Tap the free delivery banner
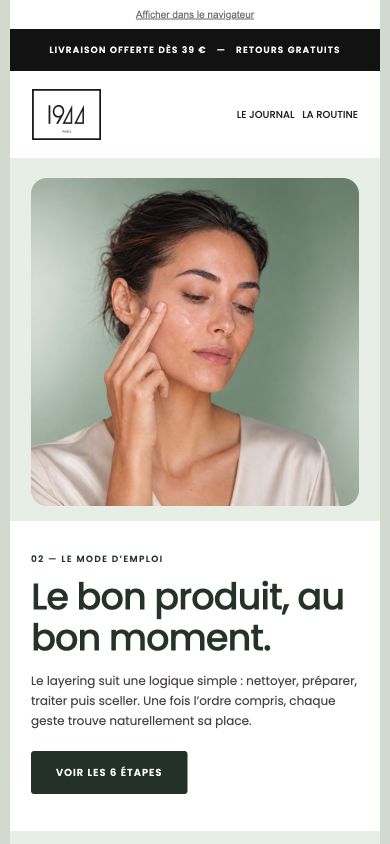390x844 pixels. tap(195, 50)
